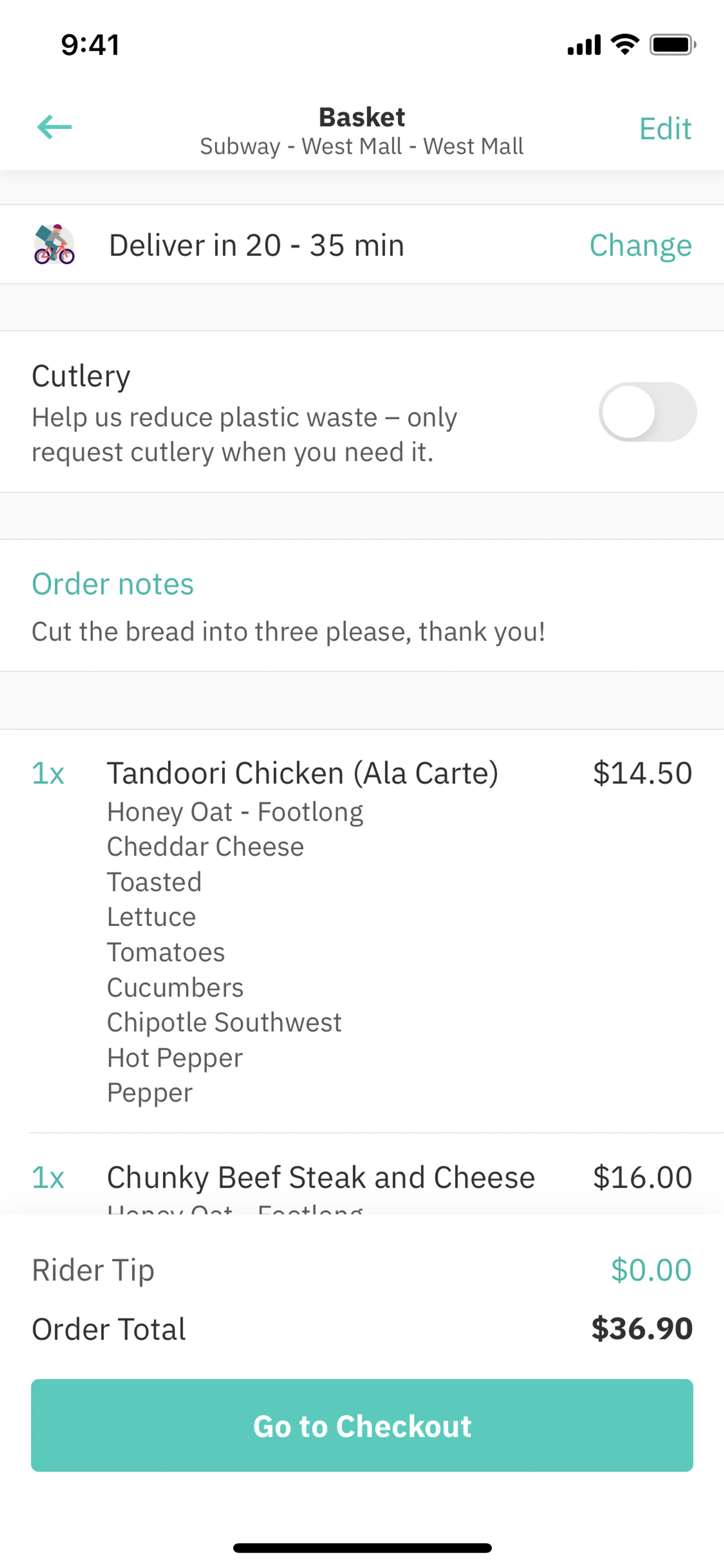Go back using the arrow icon

(x=54, y=127)
